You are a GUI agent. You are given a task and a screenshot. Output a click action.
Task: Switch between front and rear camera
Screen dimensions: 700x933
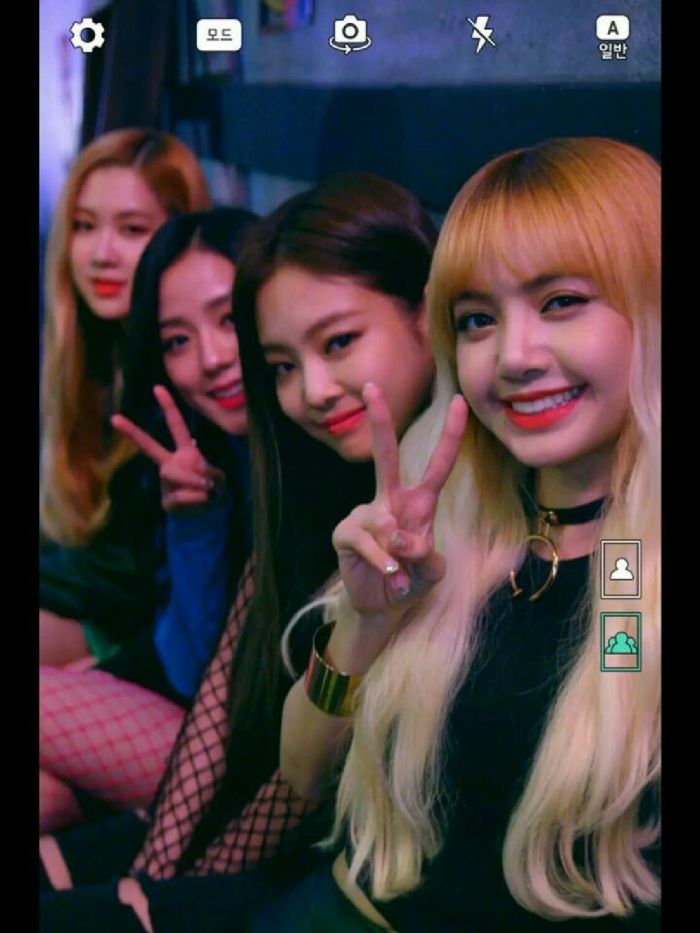click(350, 34)
